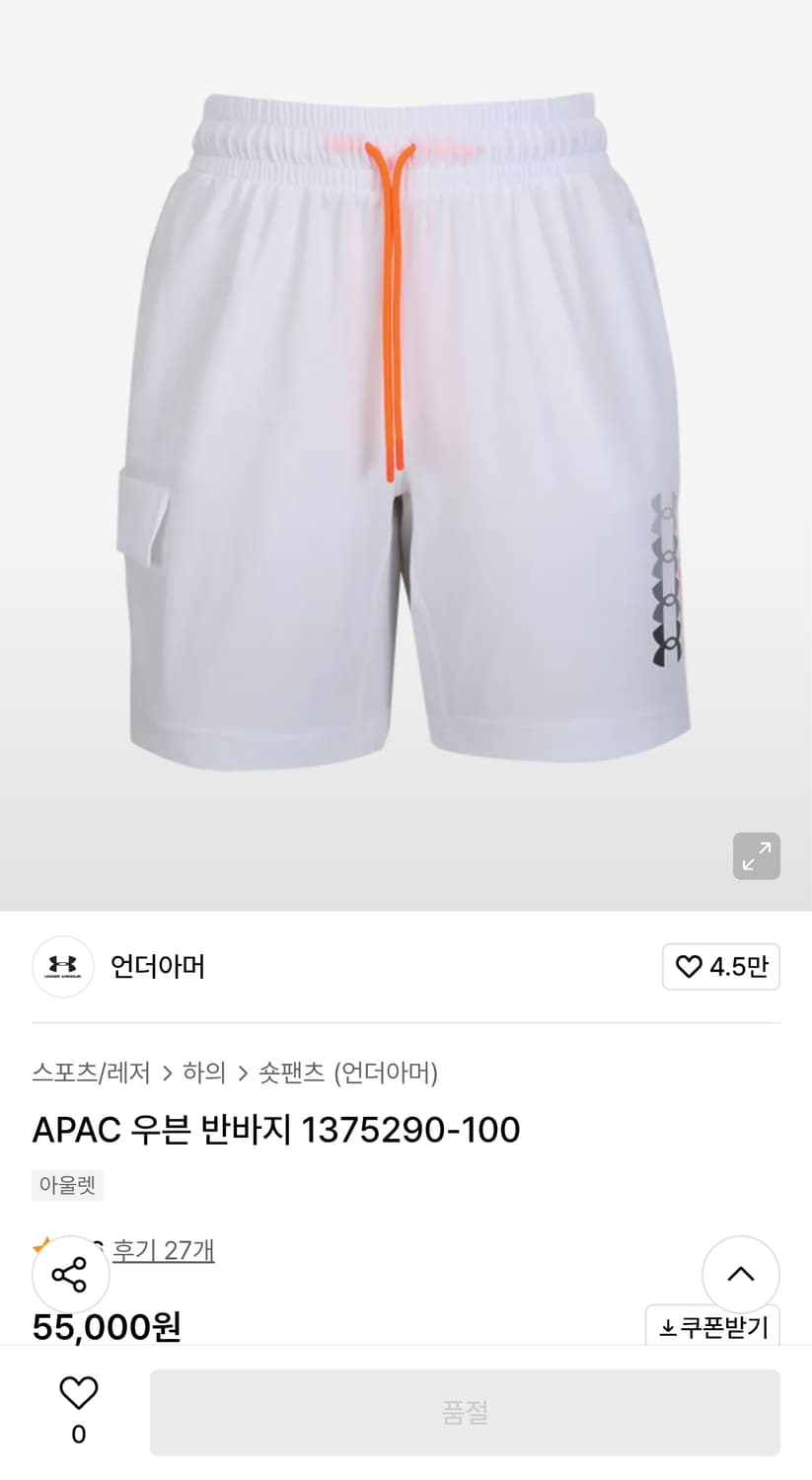This screenshot has width=812, height=1480.
Task: Open breadcrumb chevron after 하의
Action: click(x=243, y=1073)
